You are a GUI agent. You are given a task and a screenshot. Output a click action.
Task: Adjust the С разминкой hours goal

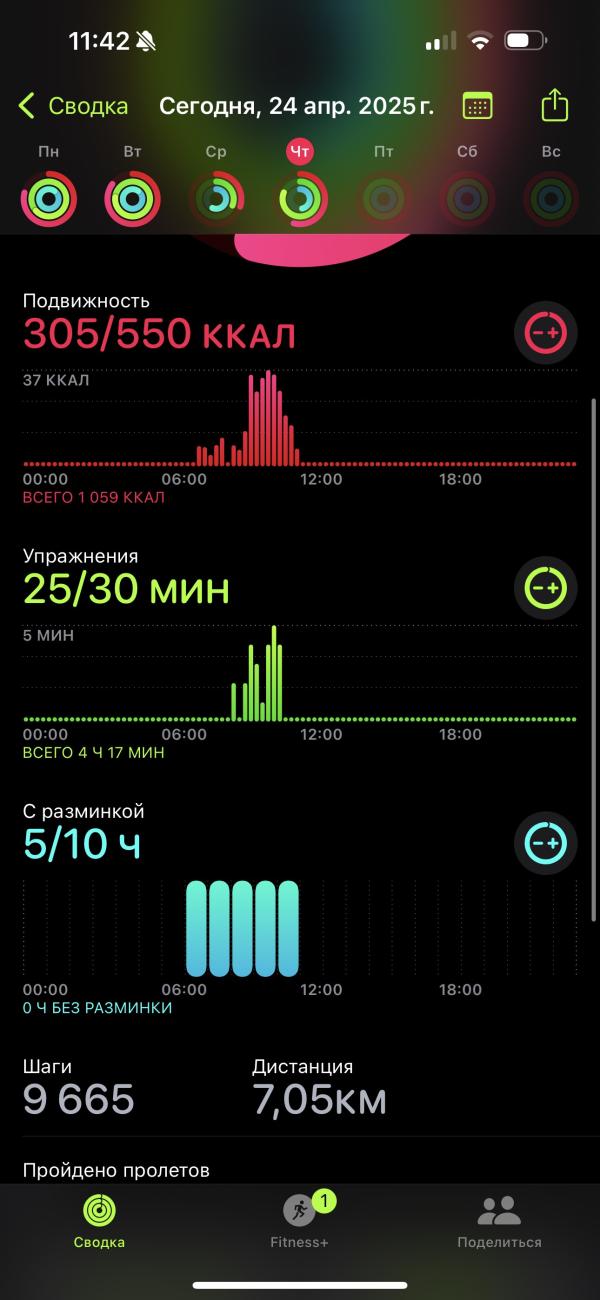click(546, 844)
